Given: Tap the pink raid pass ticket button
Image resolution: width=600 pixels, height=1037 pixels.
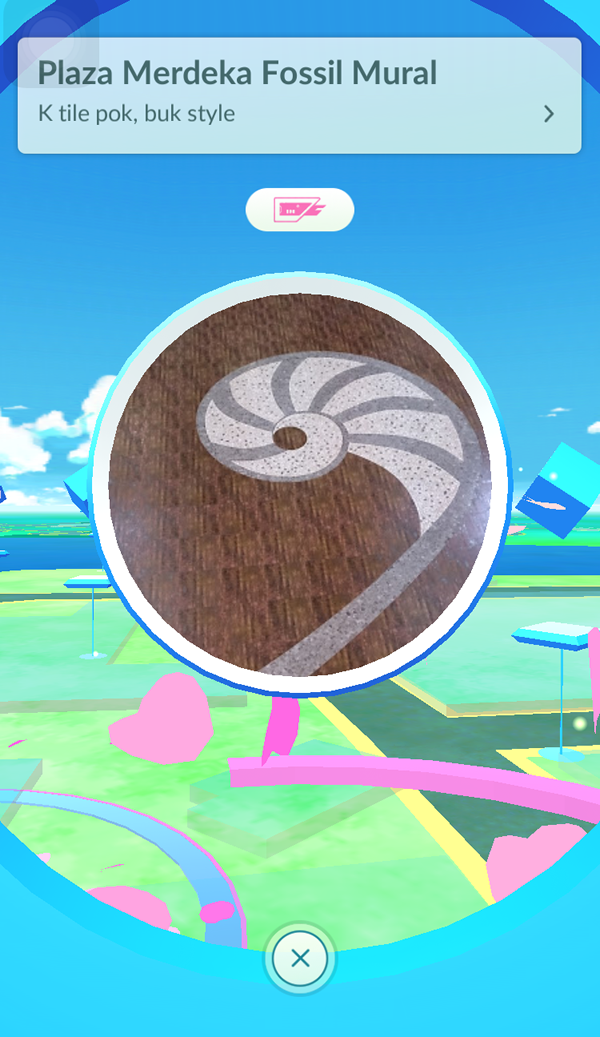Looking at the screenshot, I should 300,210.
